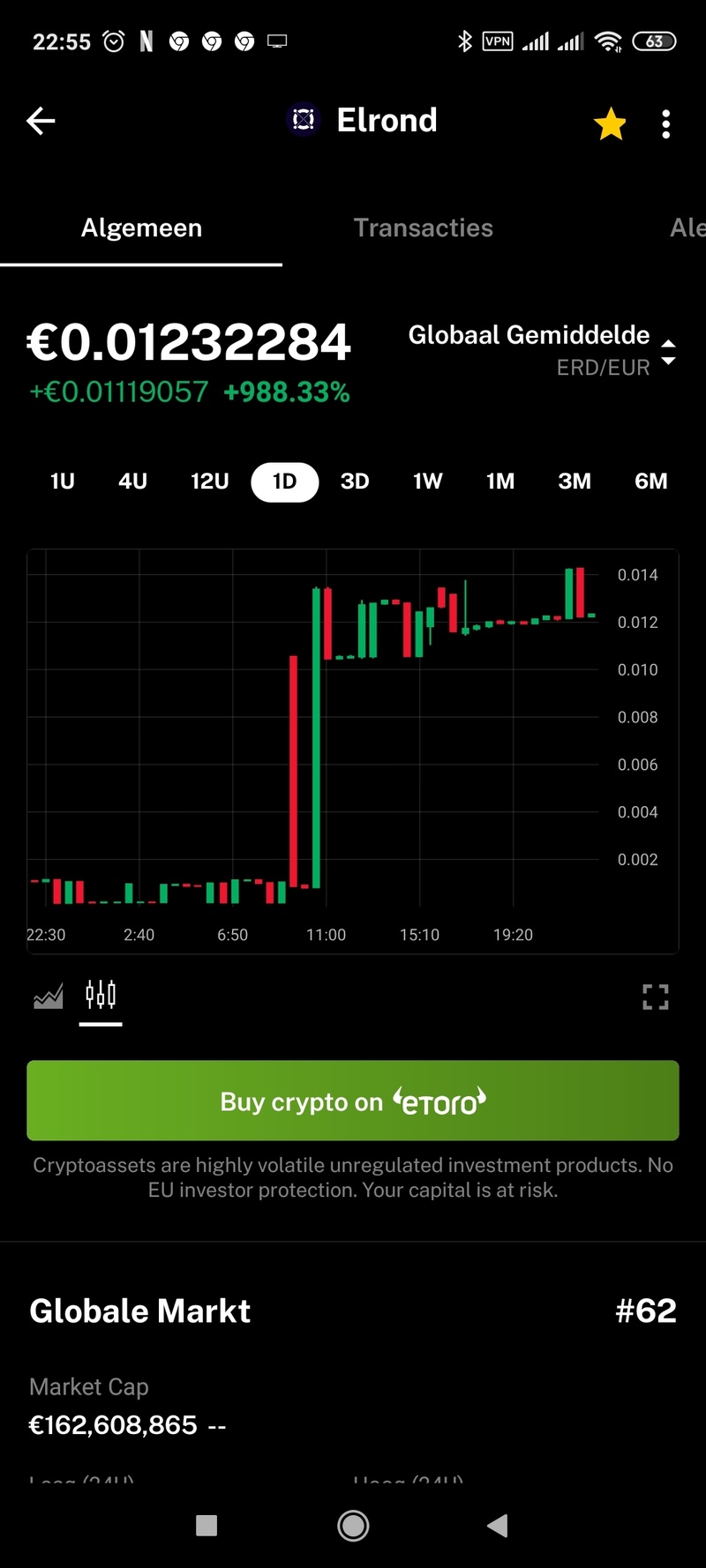This screenshot has width=706, height=1568.
Task: Switch to the line chart view
Action: click(x=49, y=997)
